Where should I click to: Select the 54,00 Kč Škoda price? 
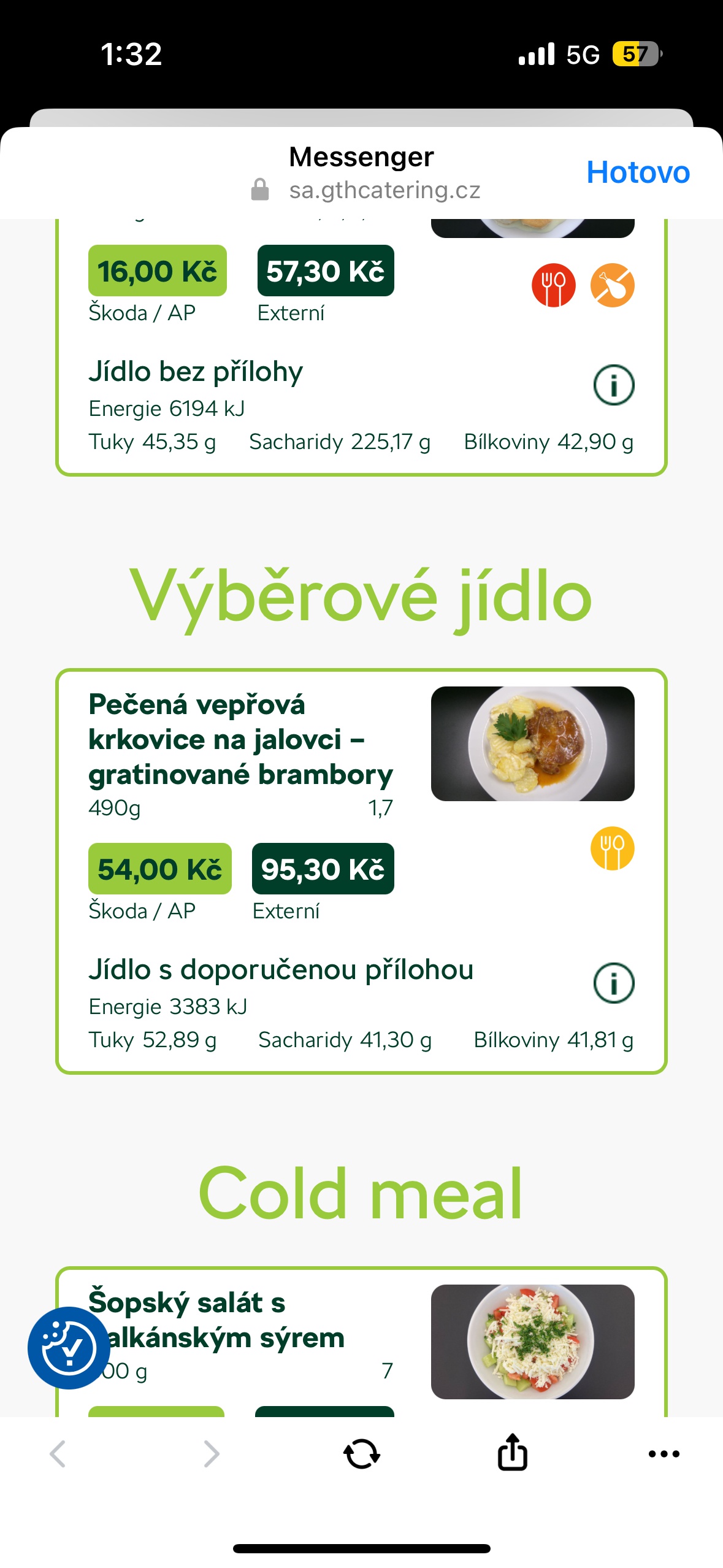(x=159, y=868)
